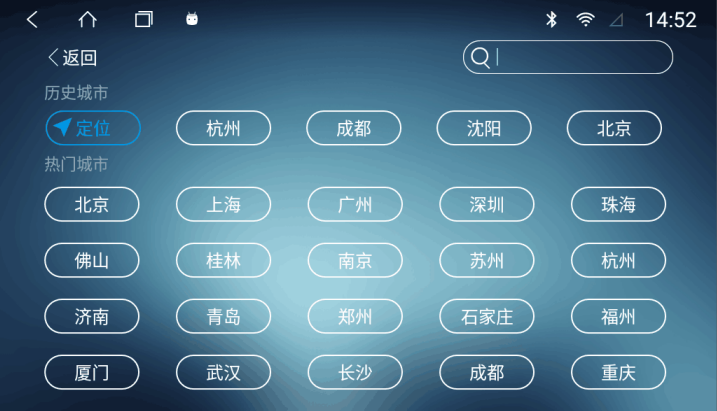Choose 深圳 city chip
Screen dimensions: 717x411
tap(486, 205)
